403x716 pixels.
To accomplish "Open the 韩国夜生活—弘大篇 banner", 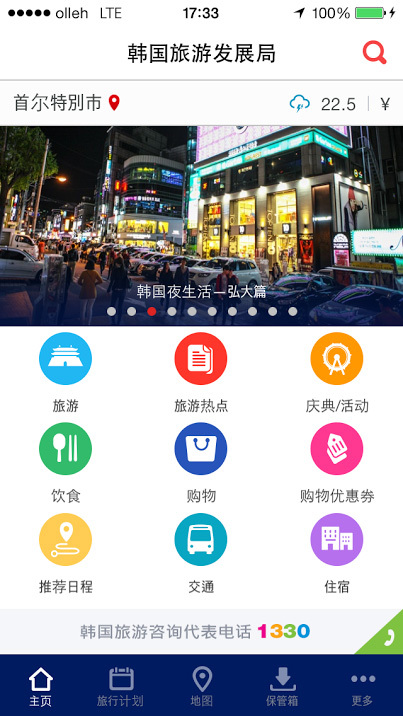I will pos(201,226).
